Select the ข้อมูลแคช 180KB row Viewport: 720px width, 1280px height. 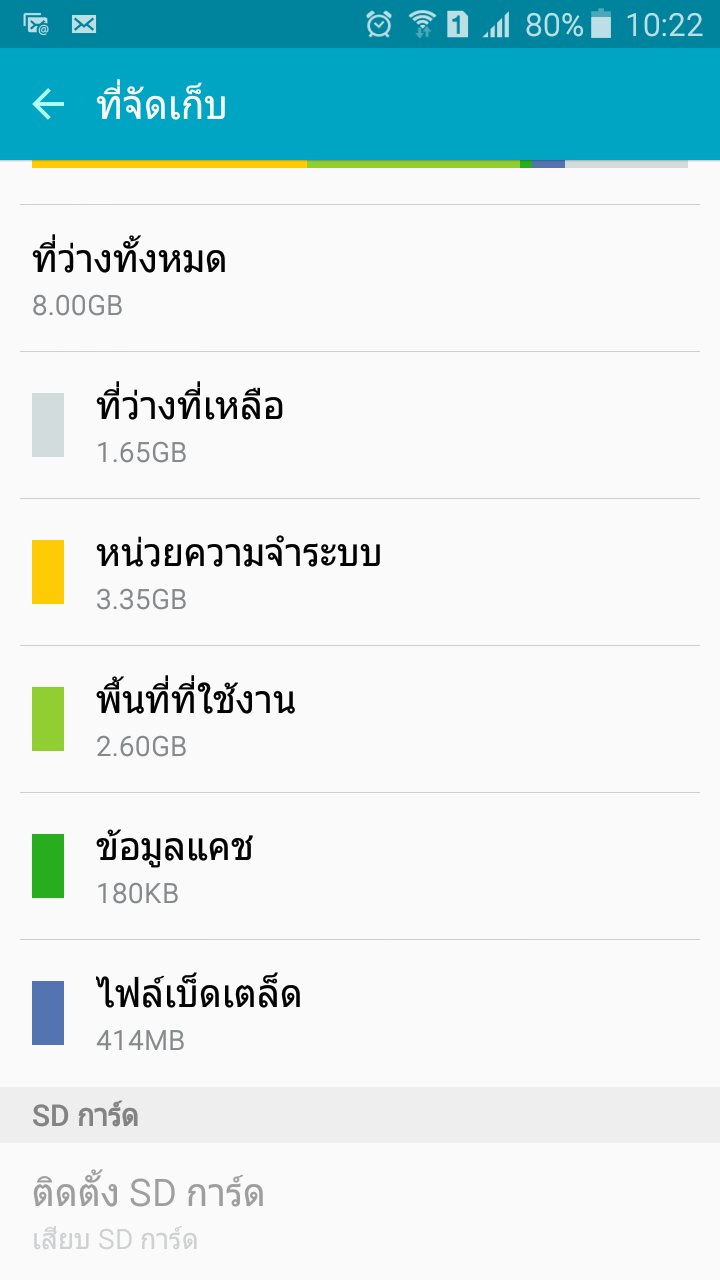point(360,866)
